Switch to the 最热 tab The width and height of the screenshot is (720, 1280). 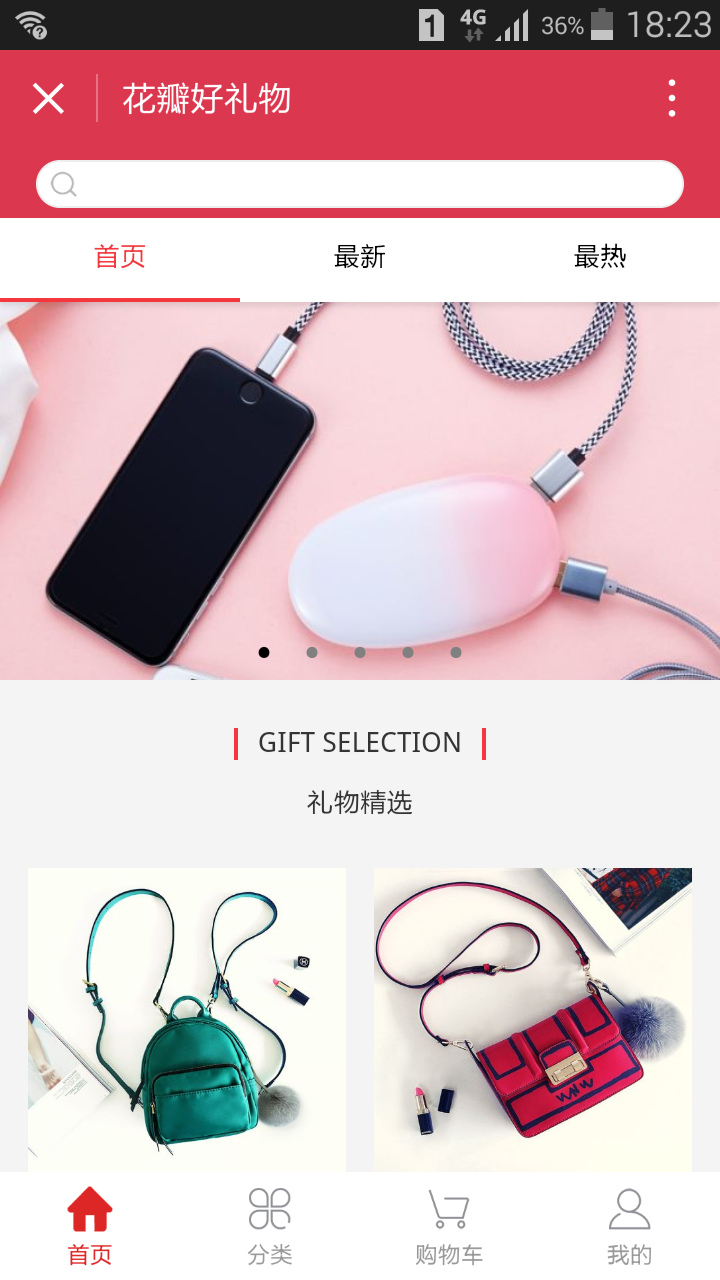(600, 257)
